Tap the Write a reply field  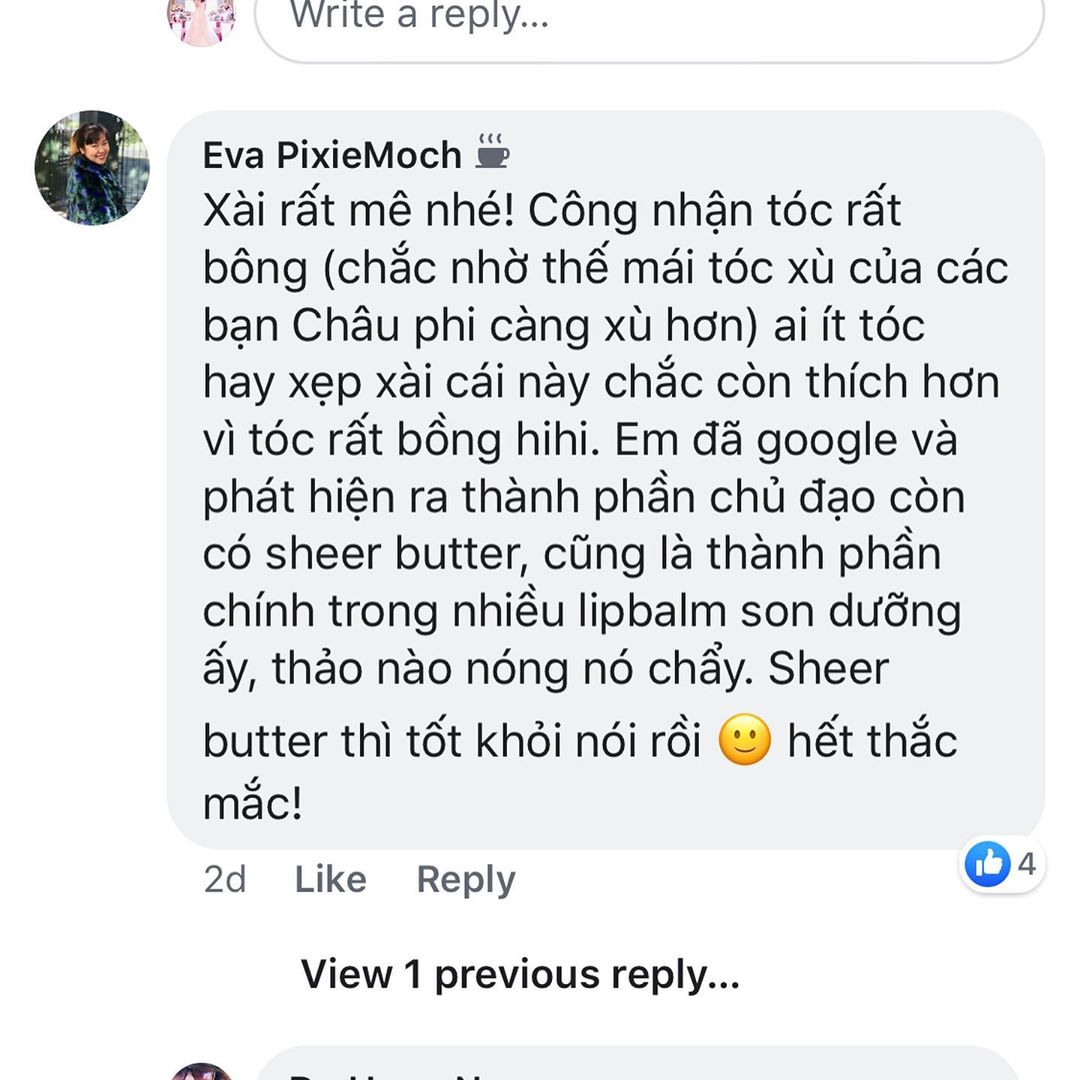point(648,22)
